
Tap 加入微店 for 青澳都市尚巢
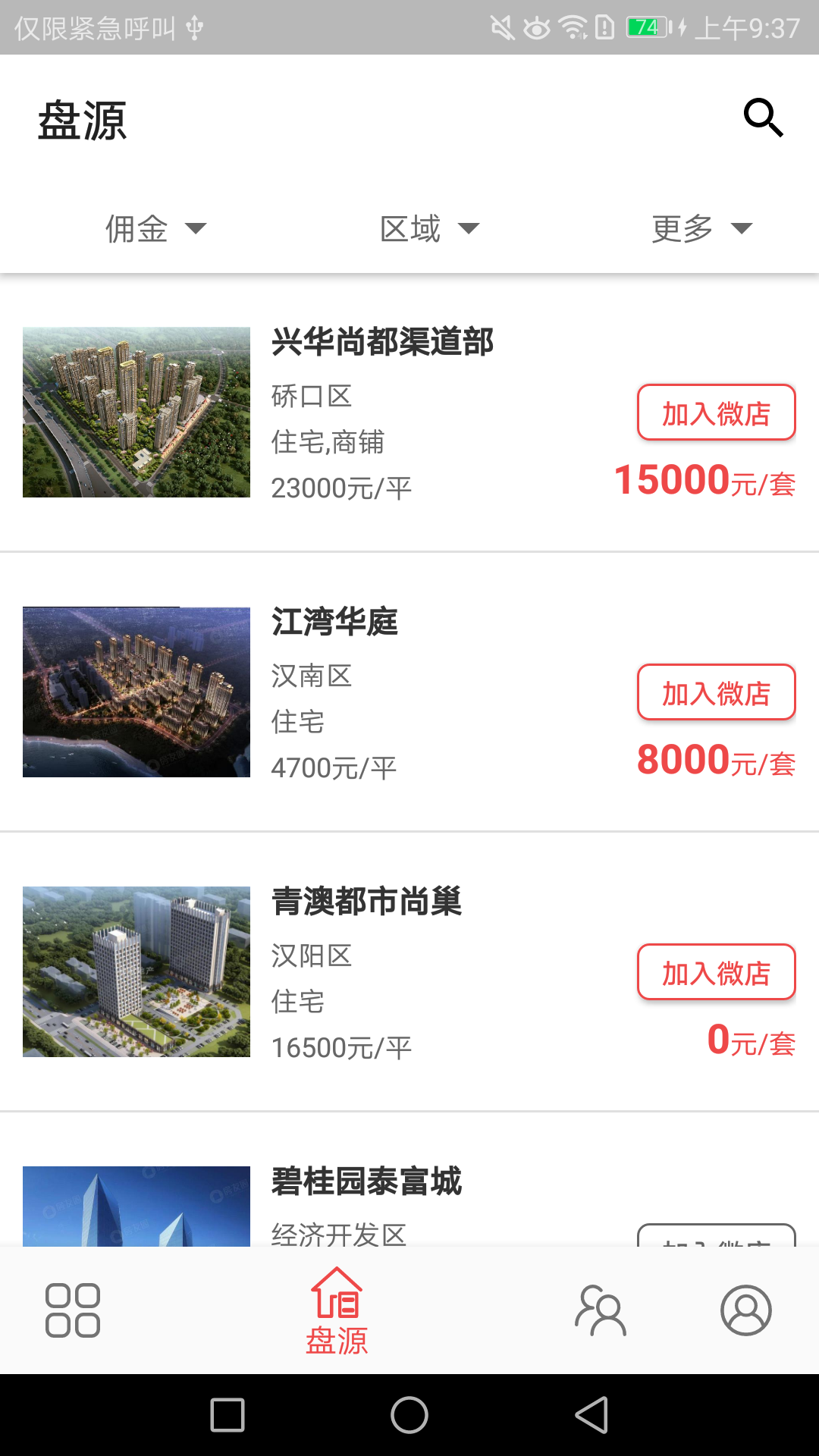716,972
